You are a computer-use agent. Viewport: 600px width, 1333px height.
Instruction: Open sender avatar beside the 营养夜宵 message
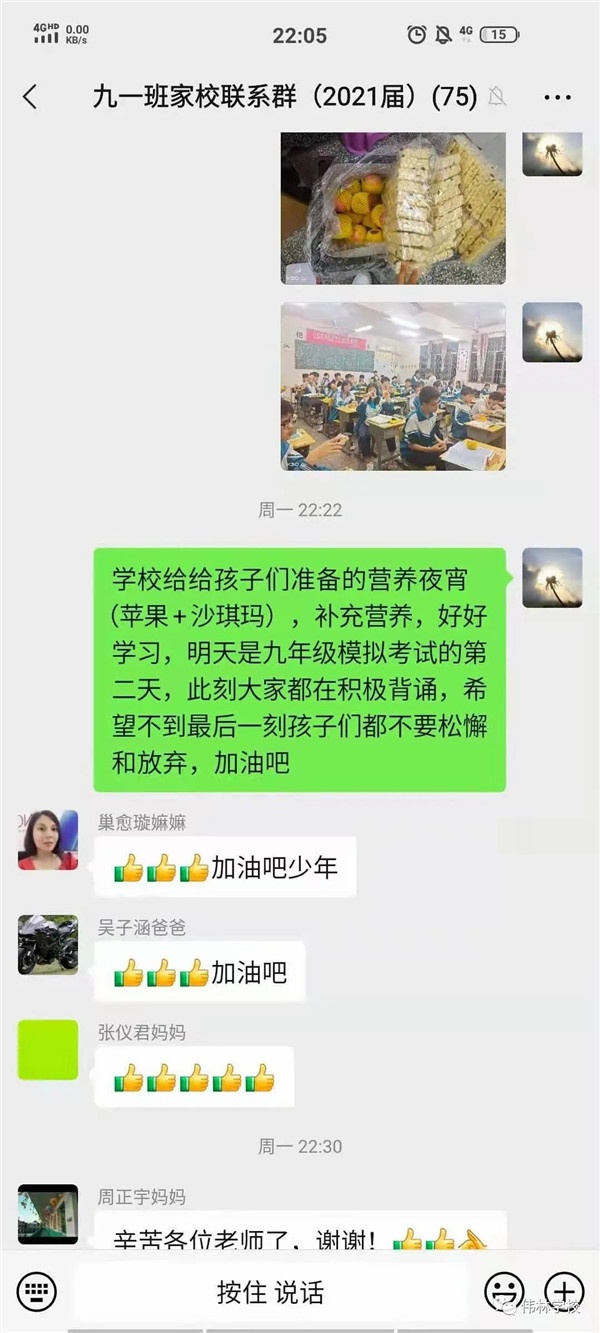(552, 577)
